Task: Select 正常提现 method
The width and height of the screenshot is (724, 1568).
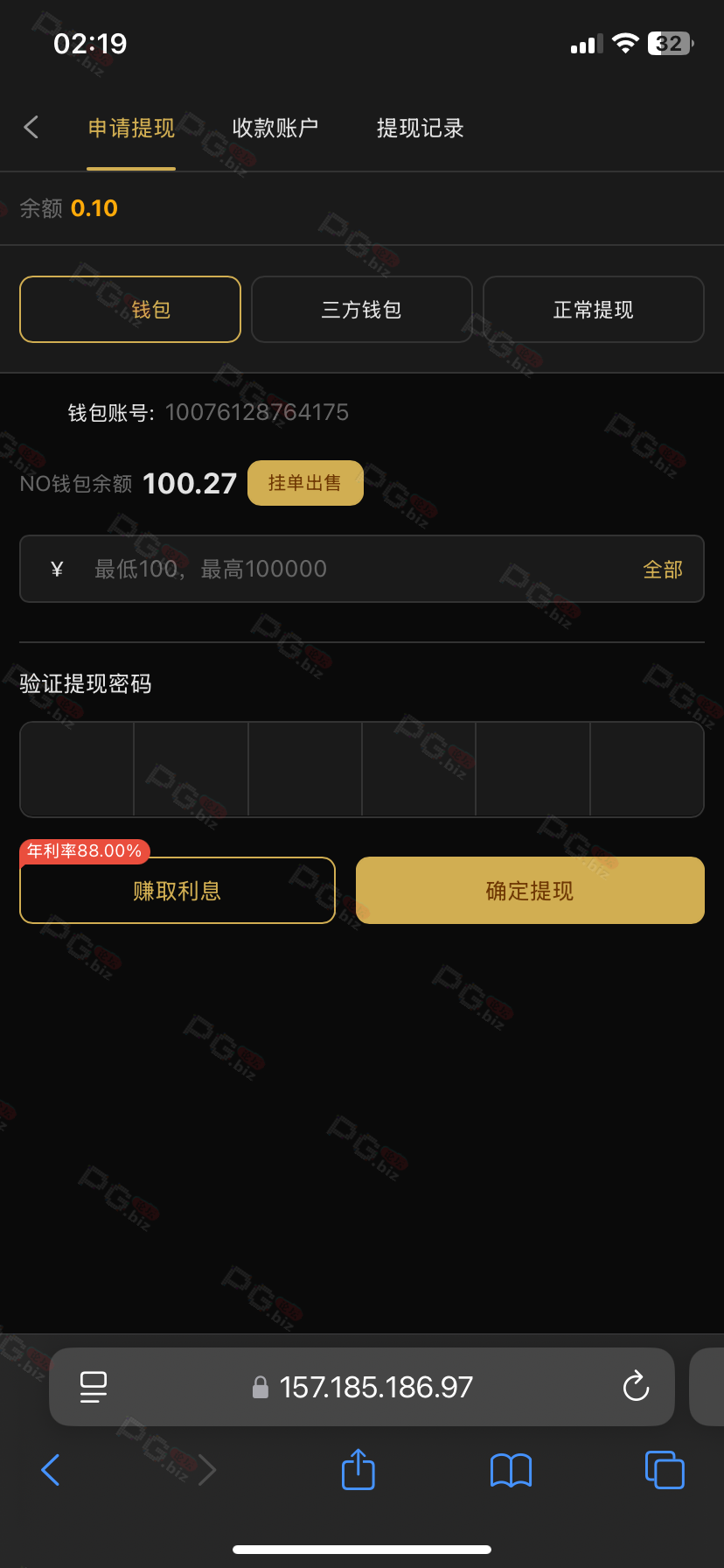Action: [x=594, y=310]
